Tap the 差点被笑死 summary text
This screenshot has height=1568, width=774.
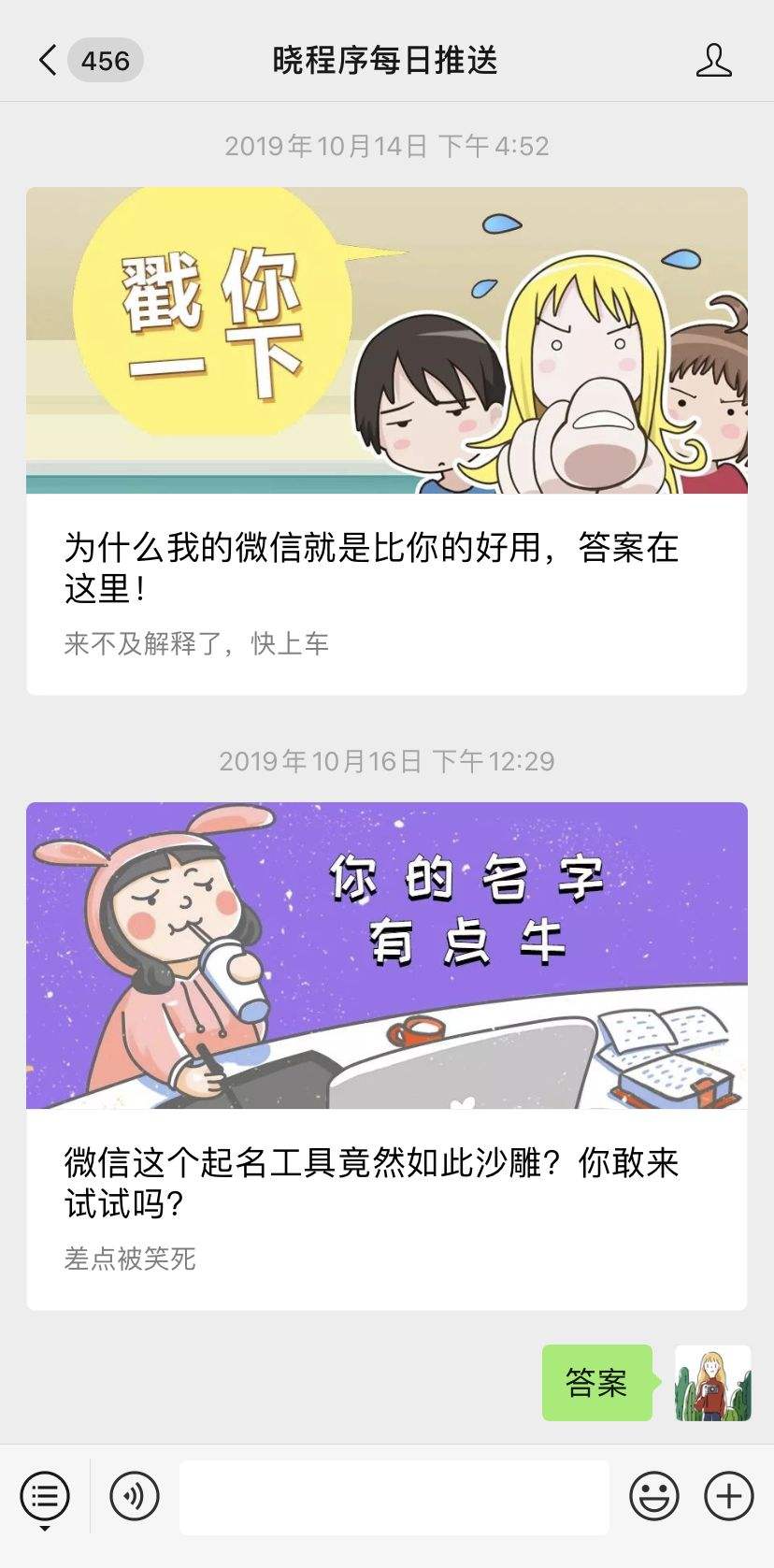(131, 1259)
